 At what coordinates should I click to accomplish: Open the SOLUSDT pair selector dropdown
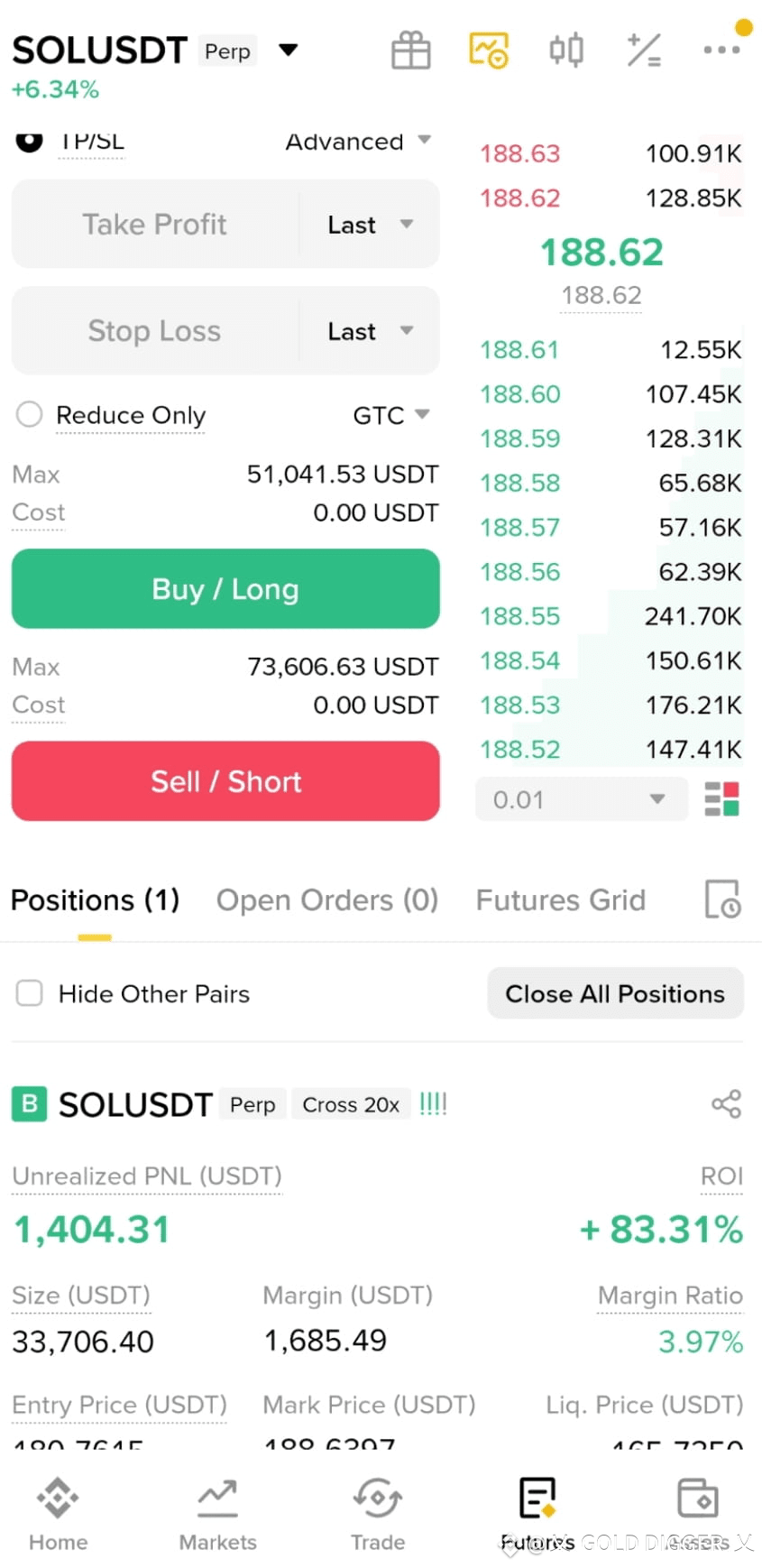pos(288,50)
